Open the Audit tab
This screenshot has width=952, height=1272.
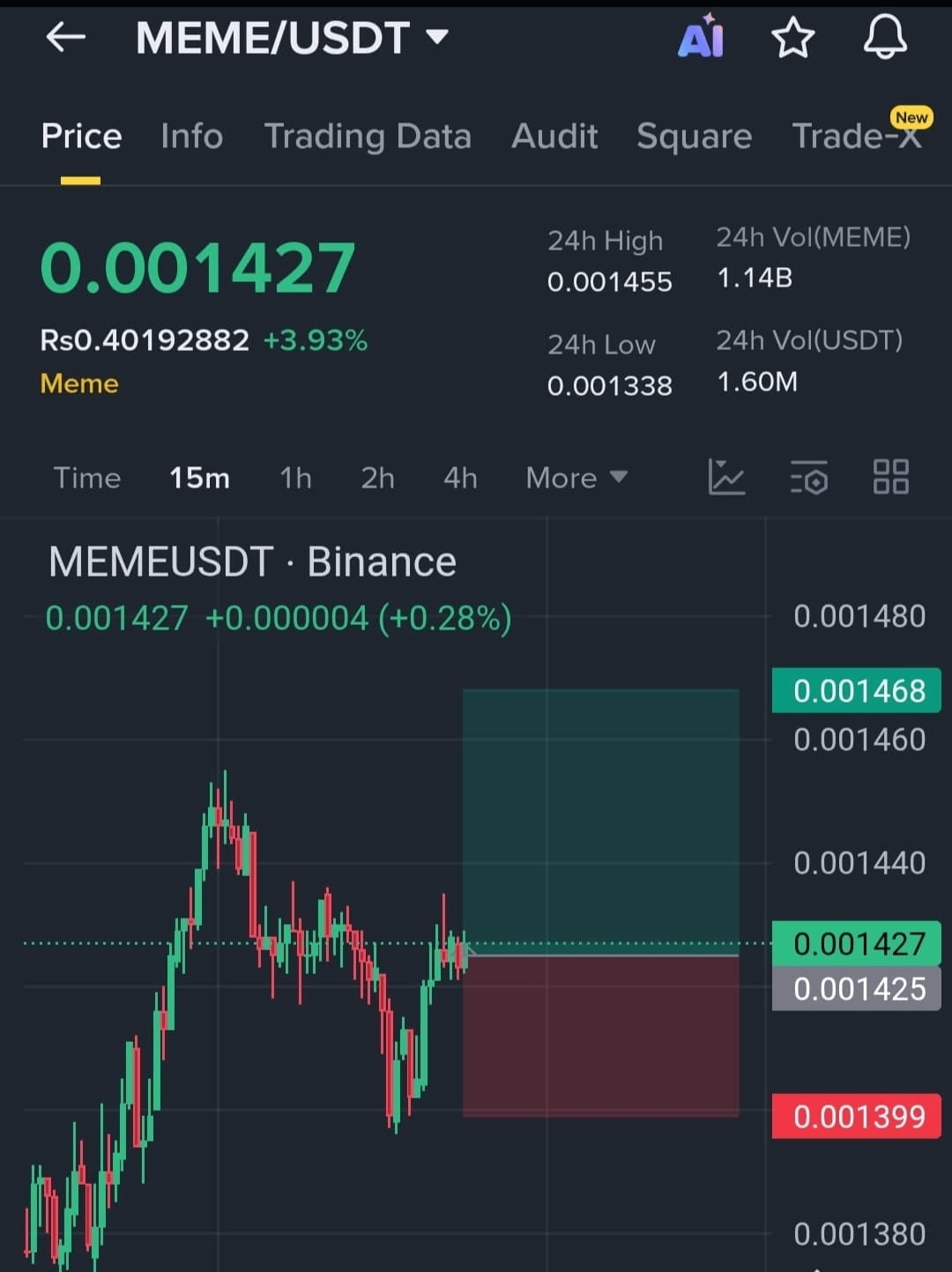pyautogui.click(x=554, y=137)
